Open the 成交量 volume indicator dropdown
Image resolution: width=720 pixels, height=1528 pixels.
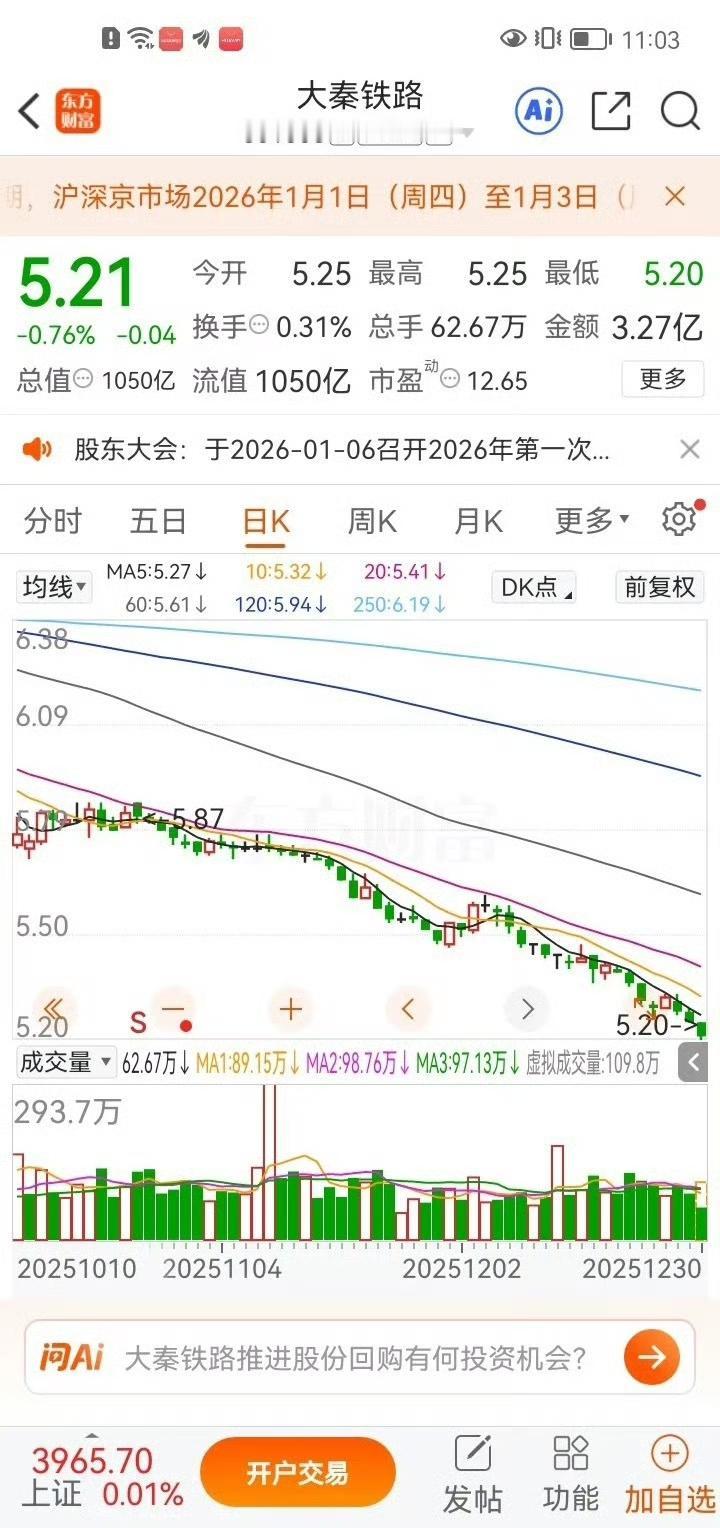[62, 1063]
